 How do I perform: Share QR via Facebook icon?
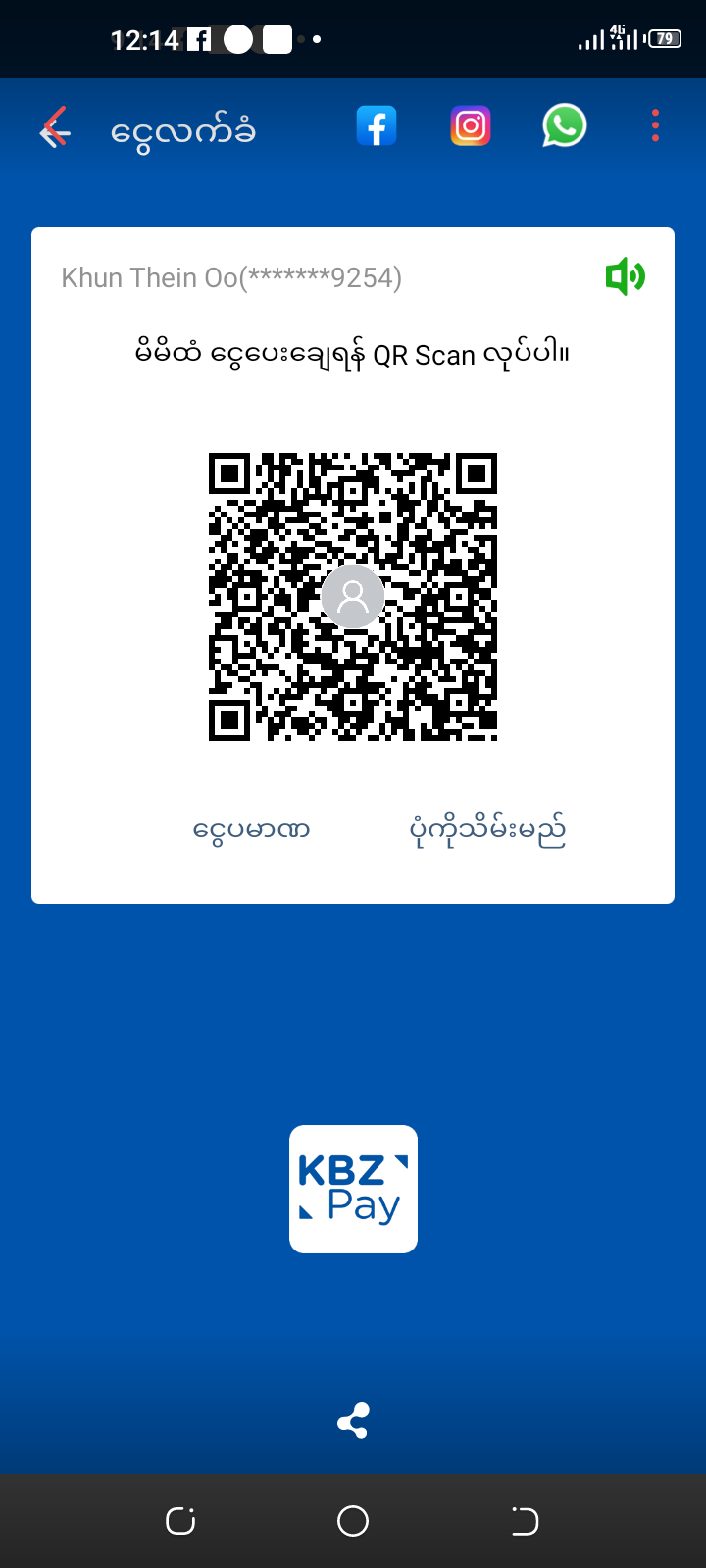click(377, 126)
